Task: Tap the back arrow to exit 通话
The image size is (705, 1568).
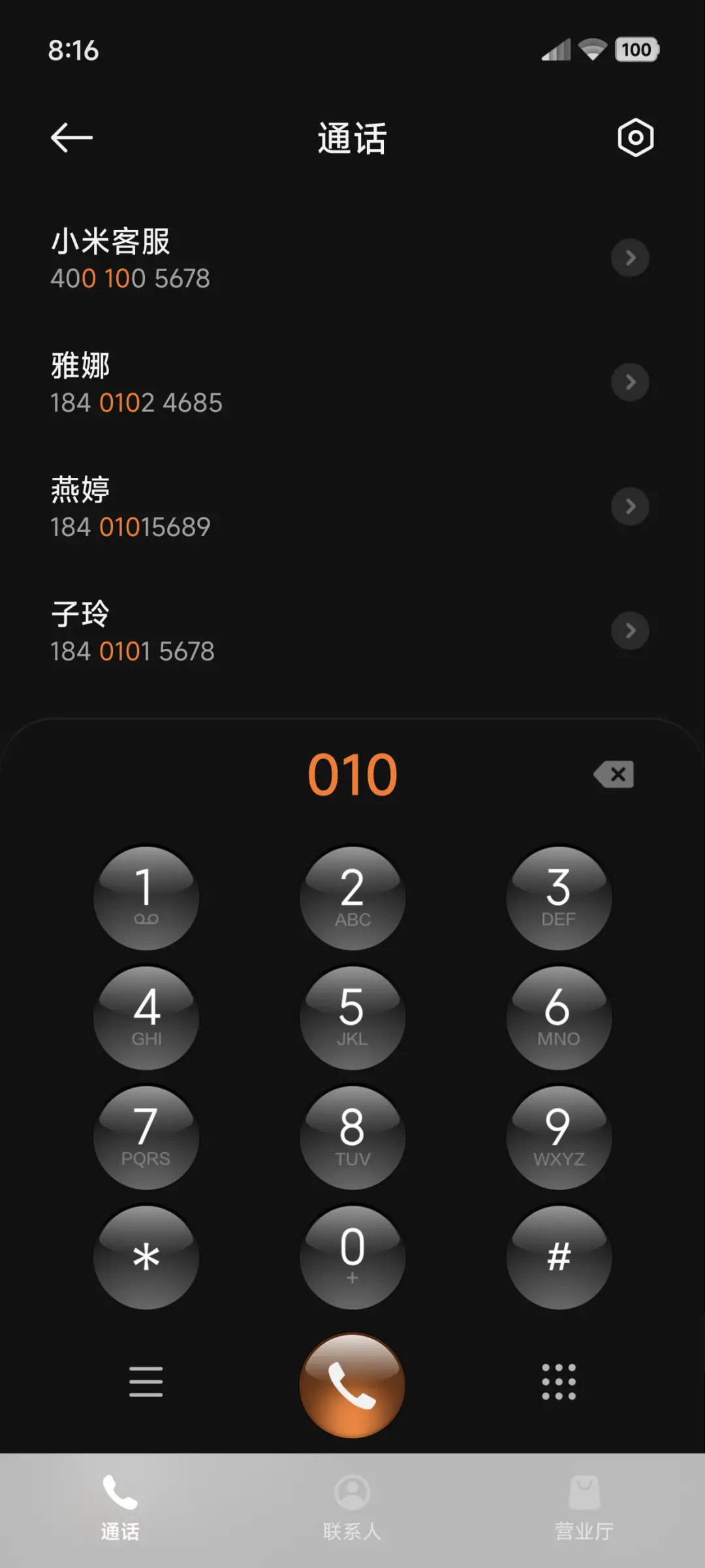Action: click(x=70, y=137)
